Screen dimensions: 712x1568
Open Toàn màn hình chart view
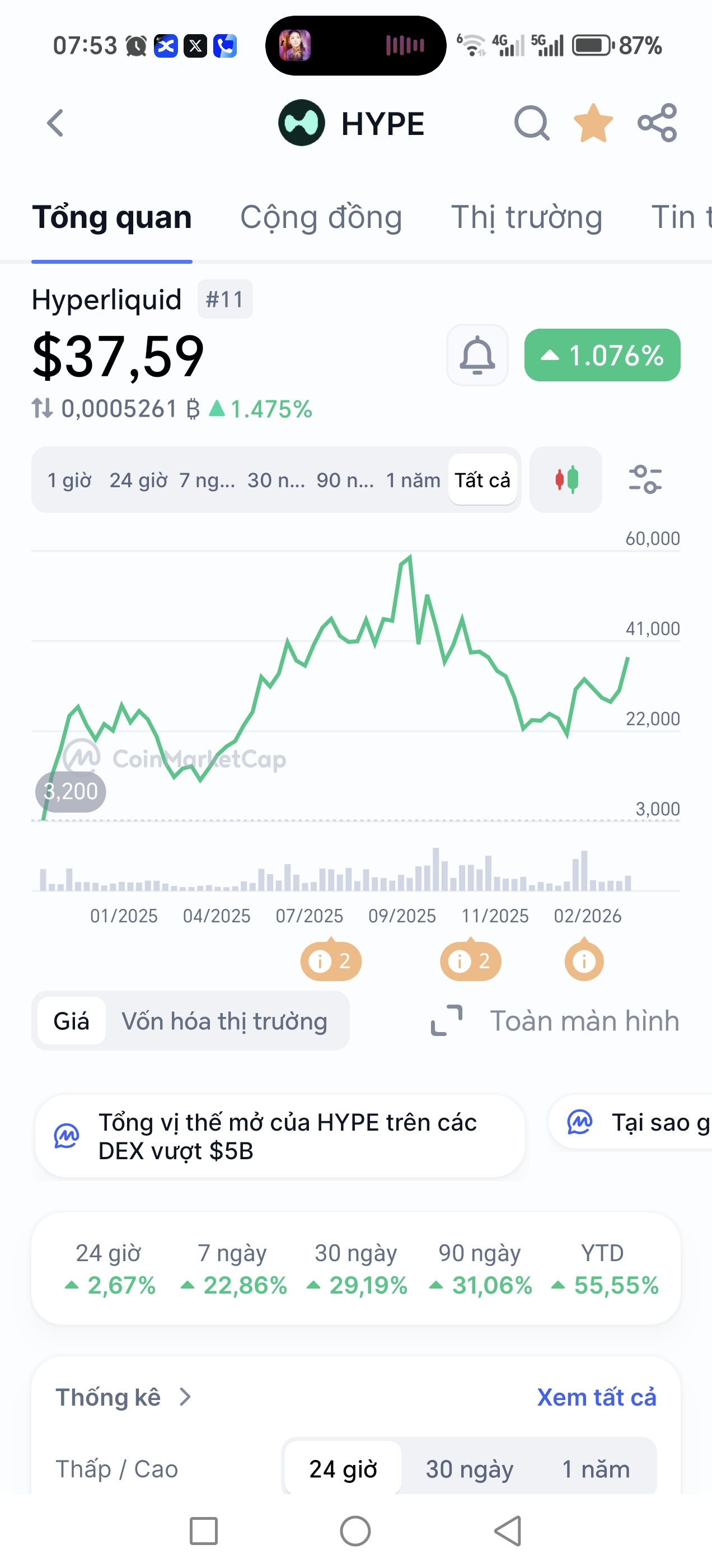pyautogui.click(x=555, y=1021)
